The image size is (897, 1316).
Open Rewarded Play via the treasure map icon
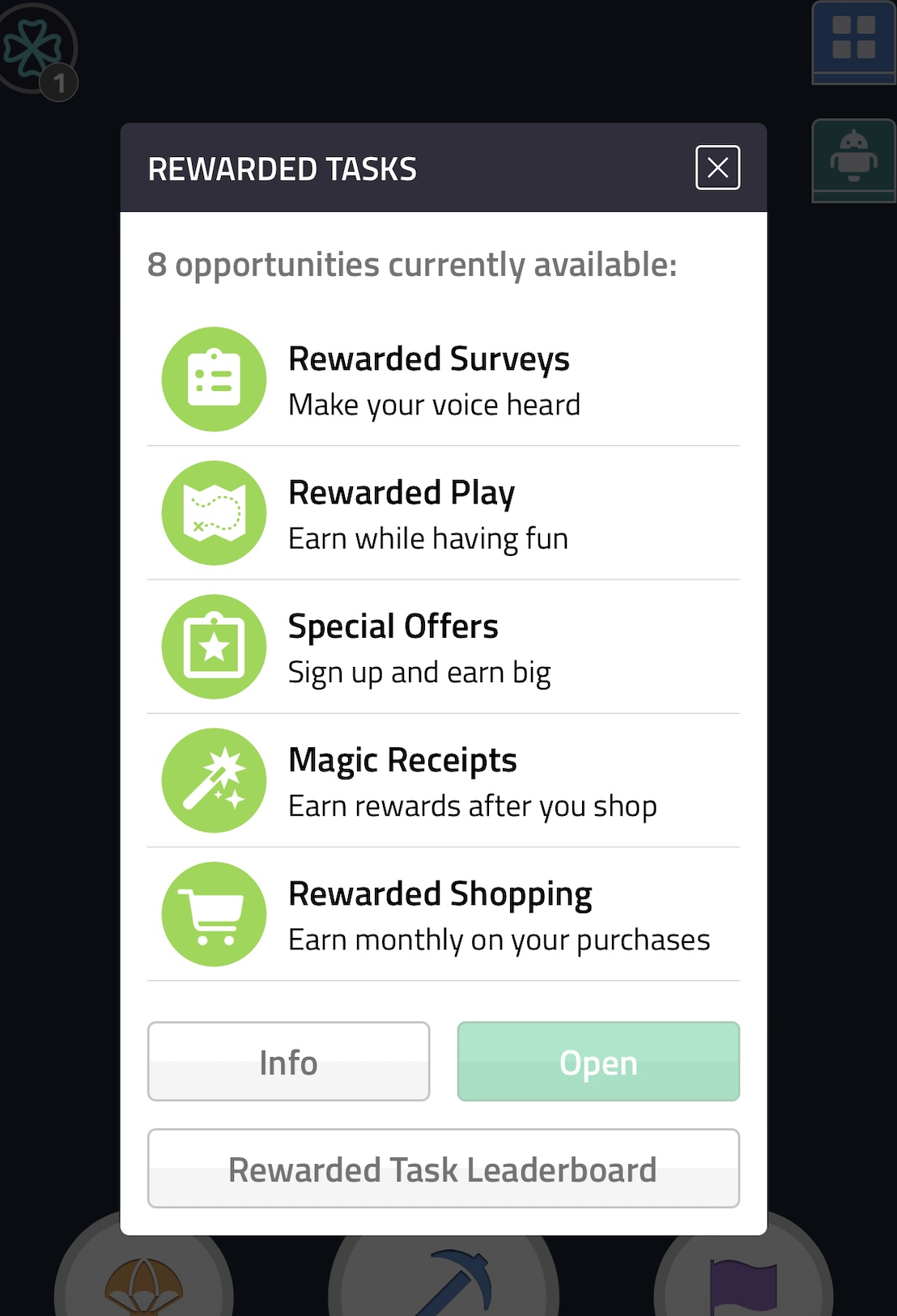point(214,512)
